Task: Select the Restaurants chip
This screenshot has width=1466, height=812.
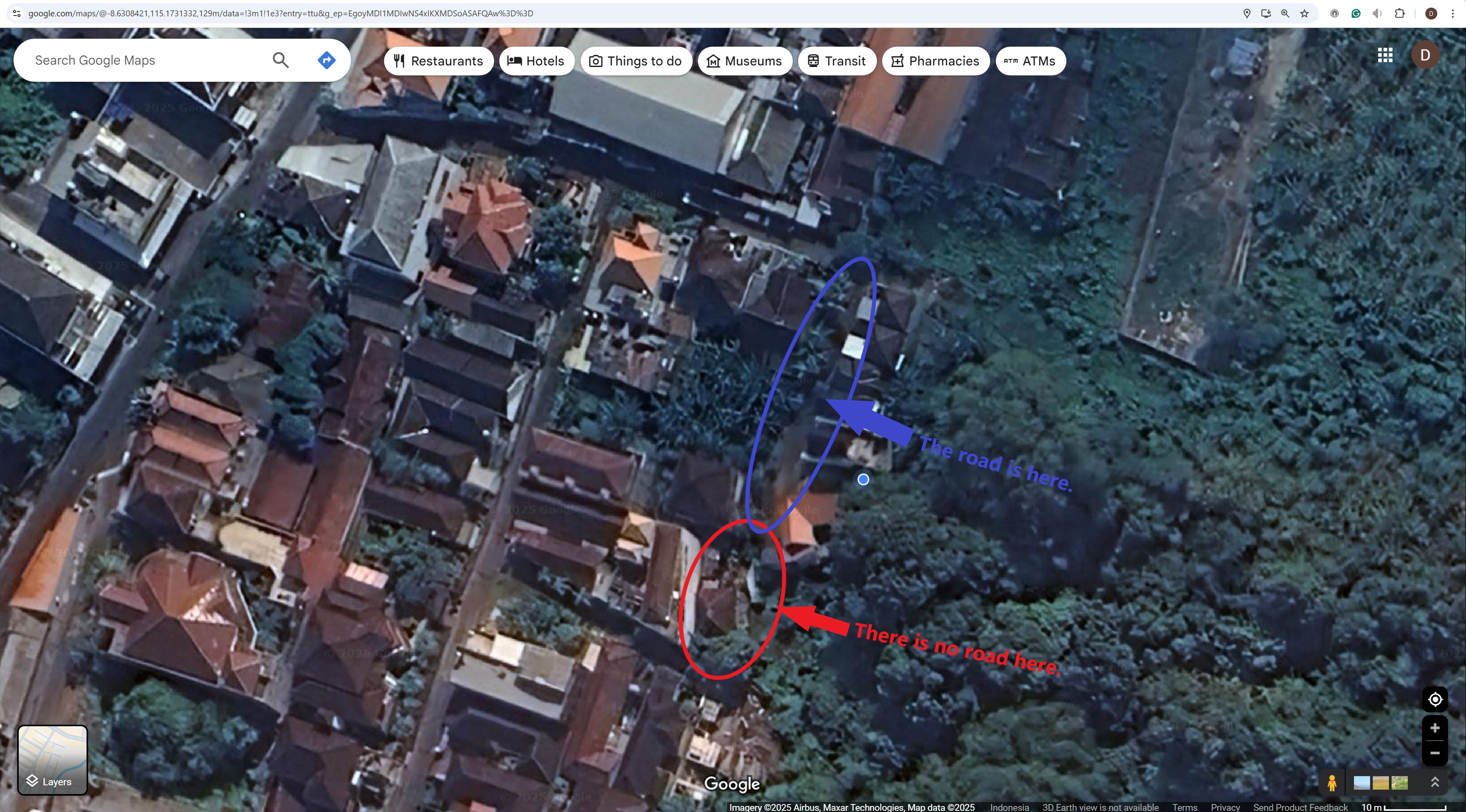Action: pos(438,61)
